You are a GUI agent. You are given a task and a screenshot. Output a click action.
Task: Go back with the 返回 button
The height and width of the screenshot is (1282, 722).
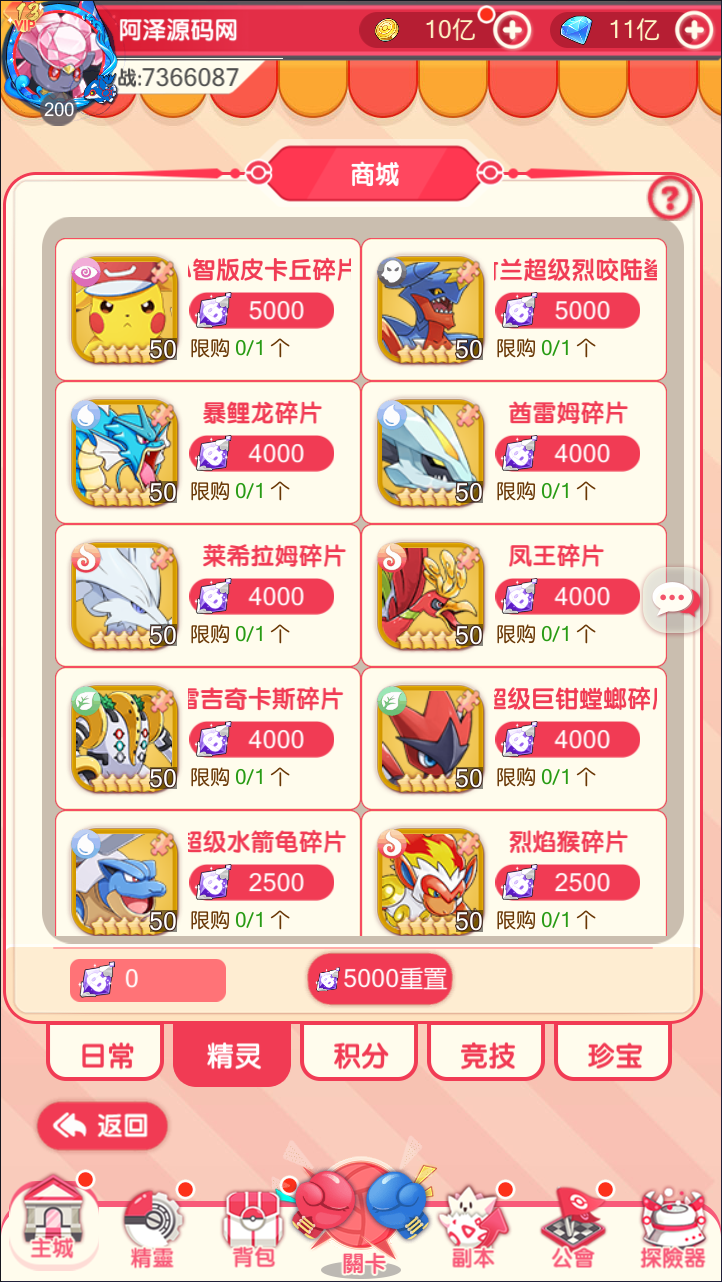103,1126
